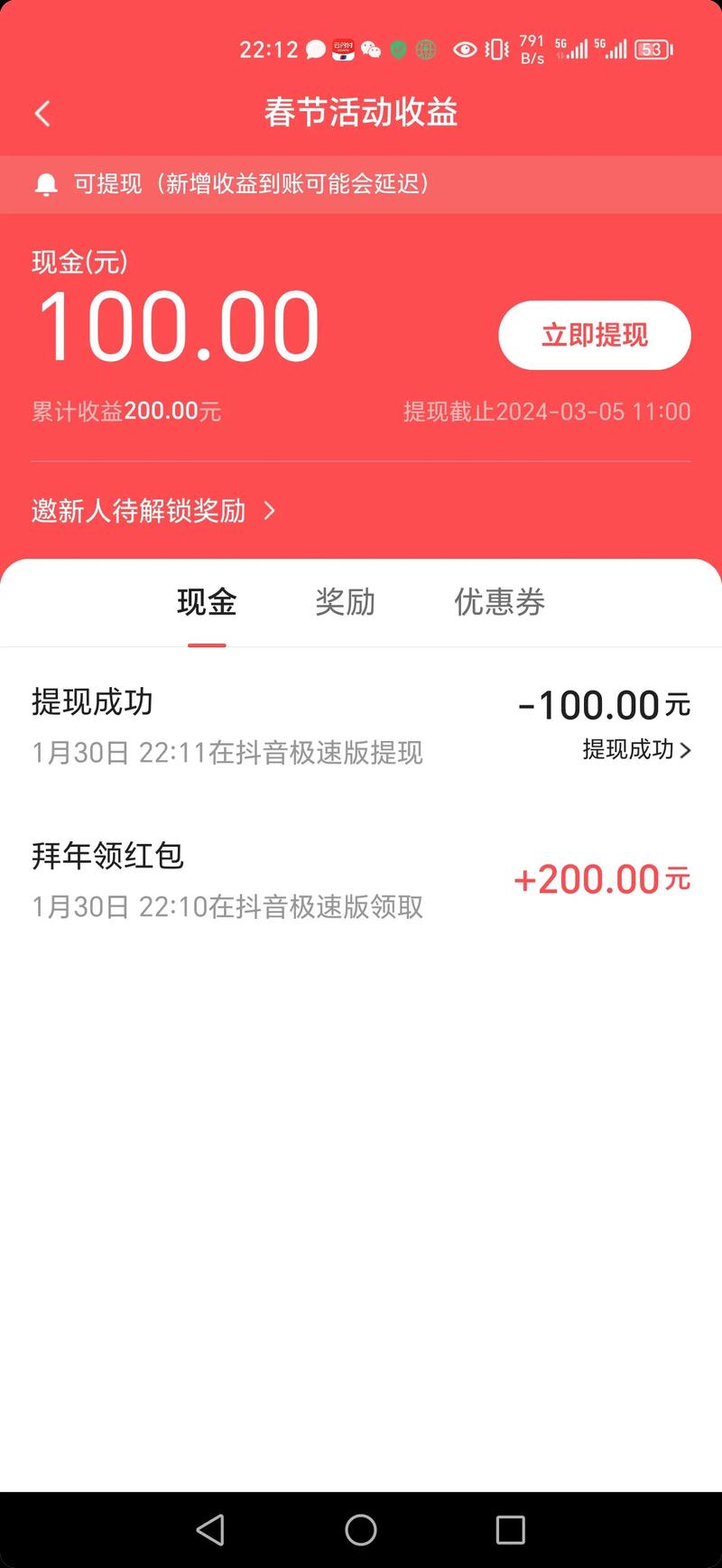Tap the vibrate mode icon in status bar
The image size is (722, 1568).
(495, 50)
